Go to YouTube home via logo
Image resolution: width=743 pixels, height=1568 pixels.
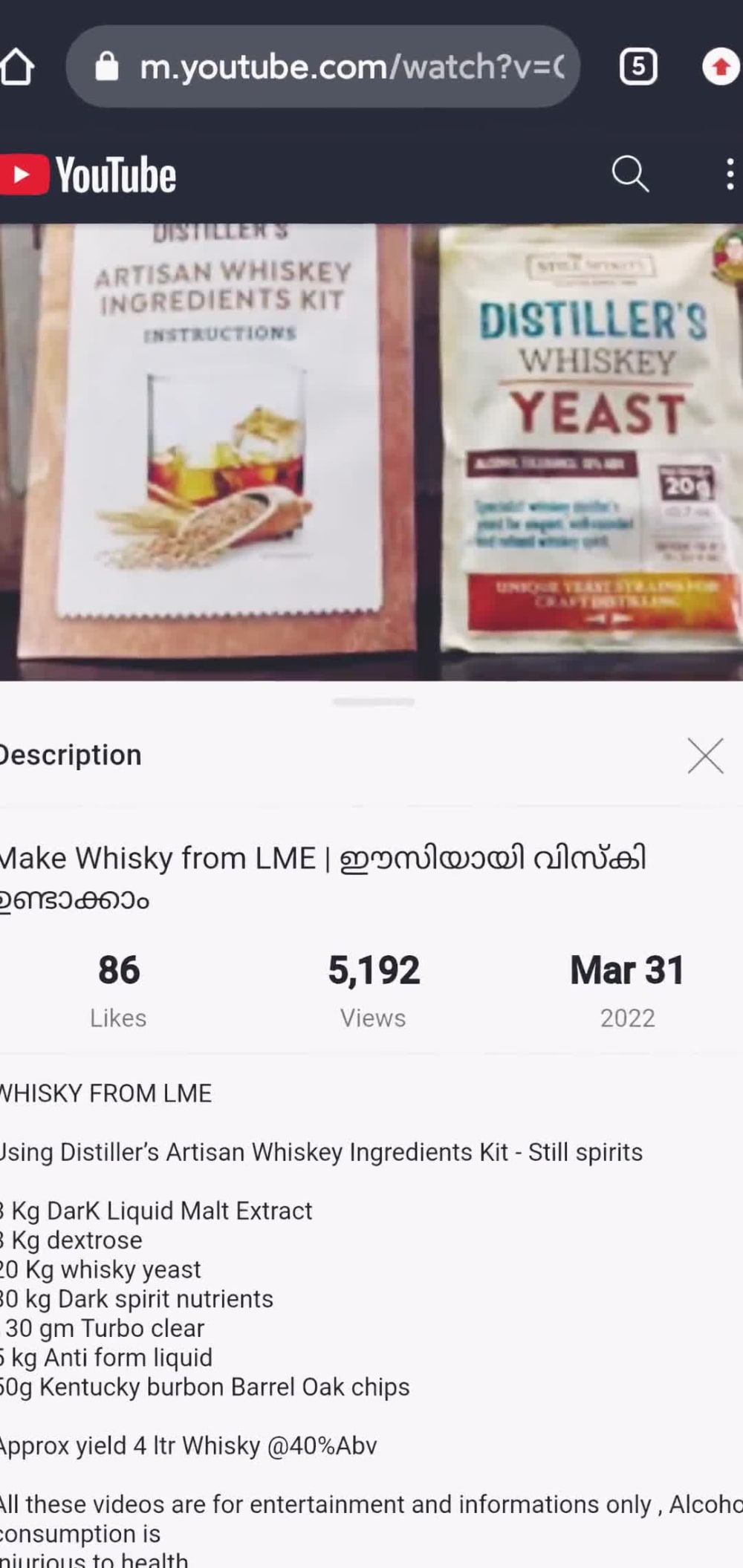pyautogui.click(x=89, y=175)
